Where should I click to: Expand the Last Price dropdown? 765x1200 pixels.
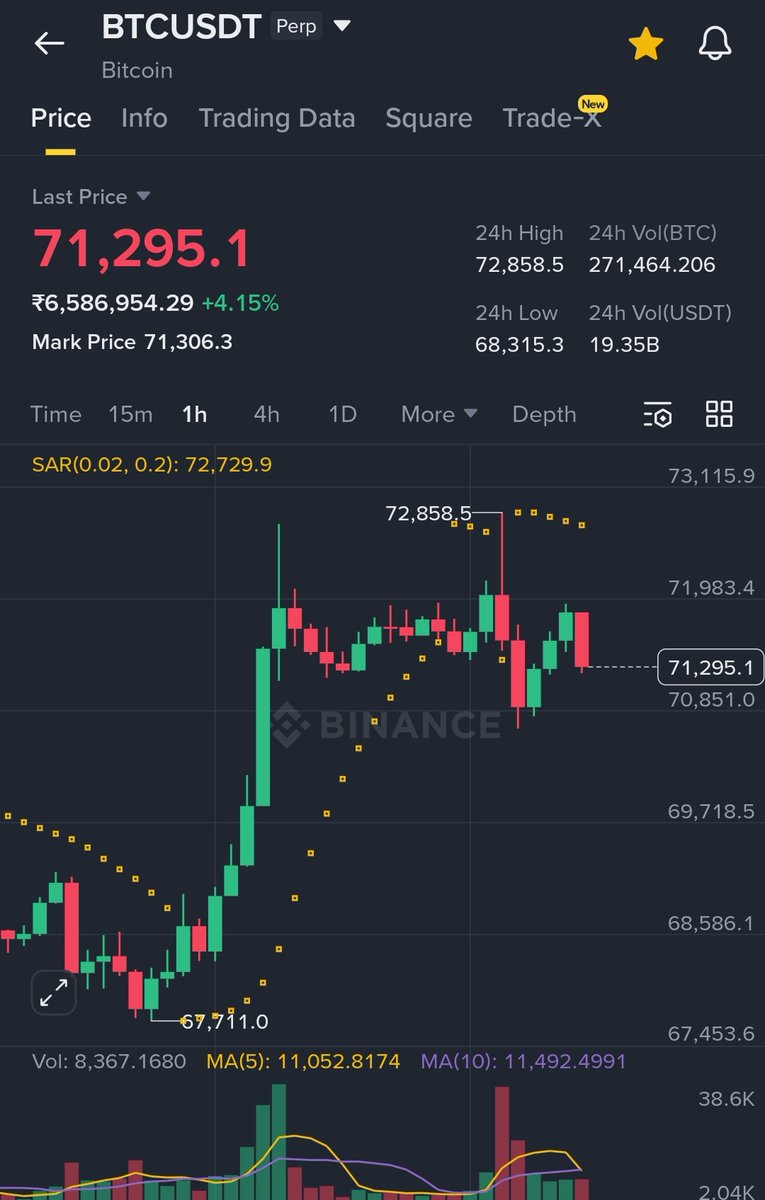(142, 197)
